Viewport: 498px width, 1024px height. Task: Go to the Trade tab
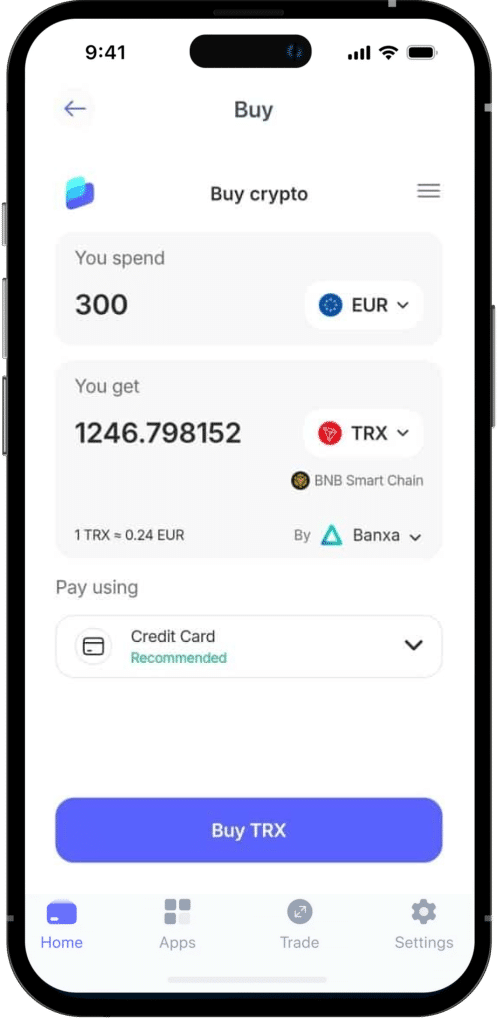pyautogui.click(x=300, y=923)
